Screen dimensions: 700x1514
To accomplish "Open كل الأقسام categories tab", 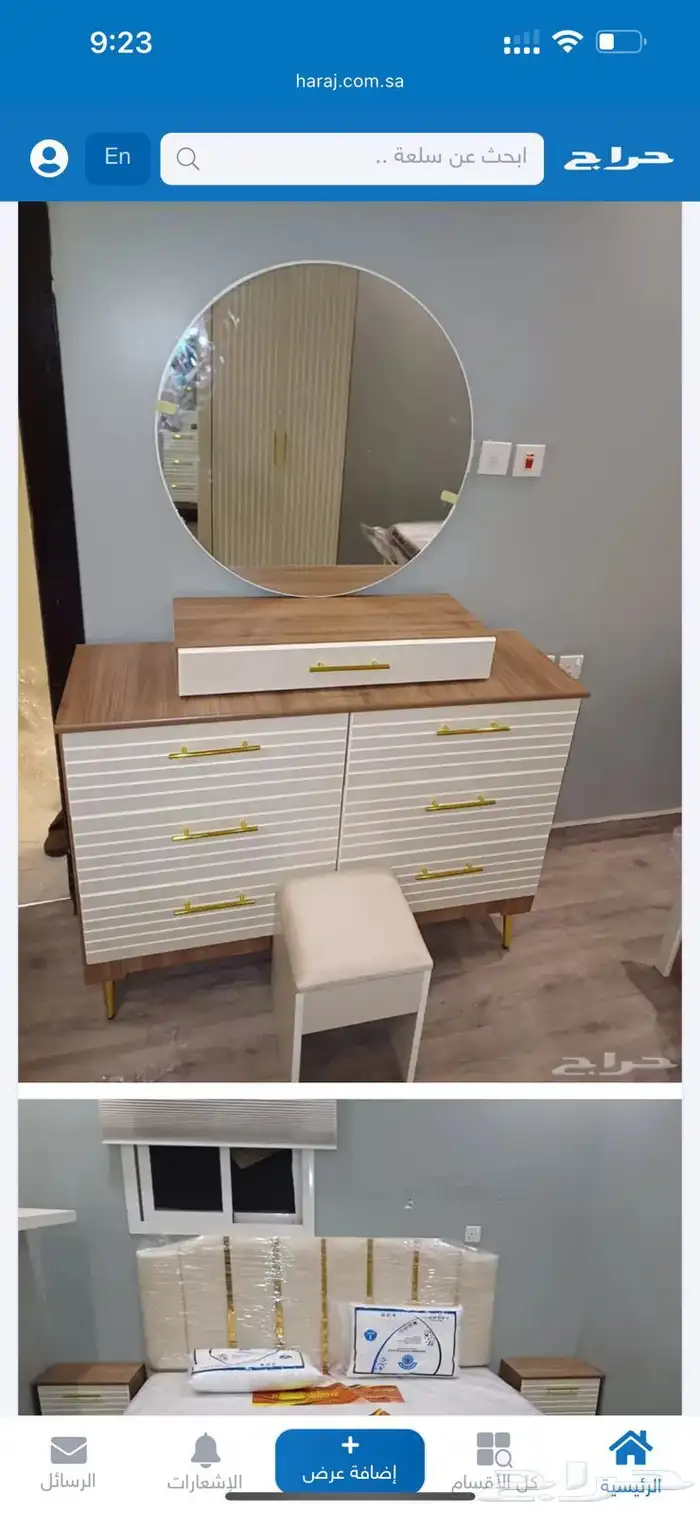I will tap(494, 1462).
